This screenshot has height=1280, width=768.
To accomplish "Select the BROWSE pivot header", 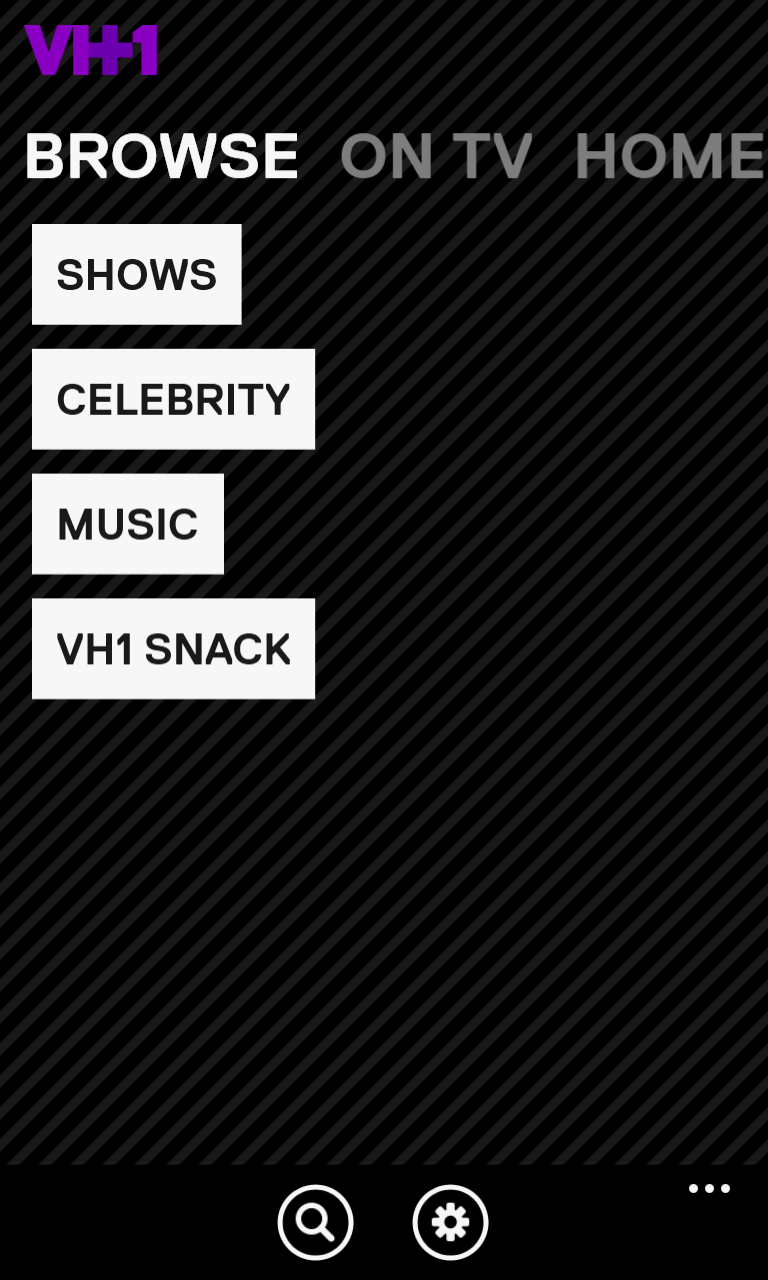I will (x=160, y=155).
